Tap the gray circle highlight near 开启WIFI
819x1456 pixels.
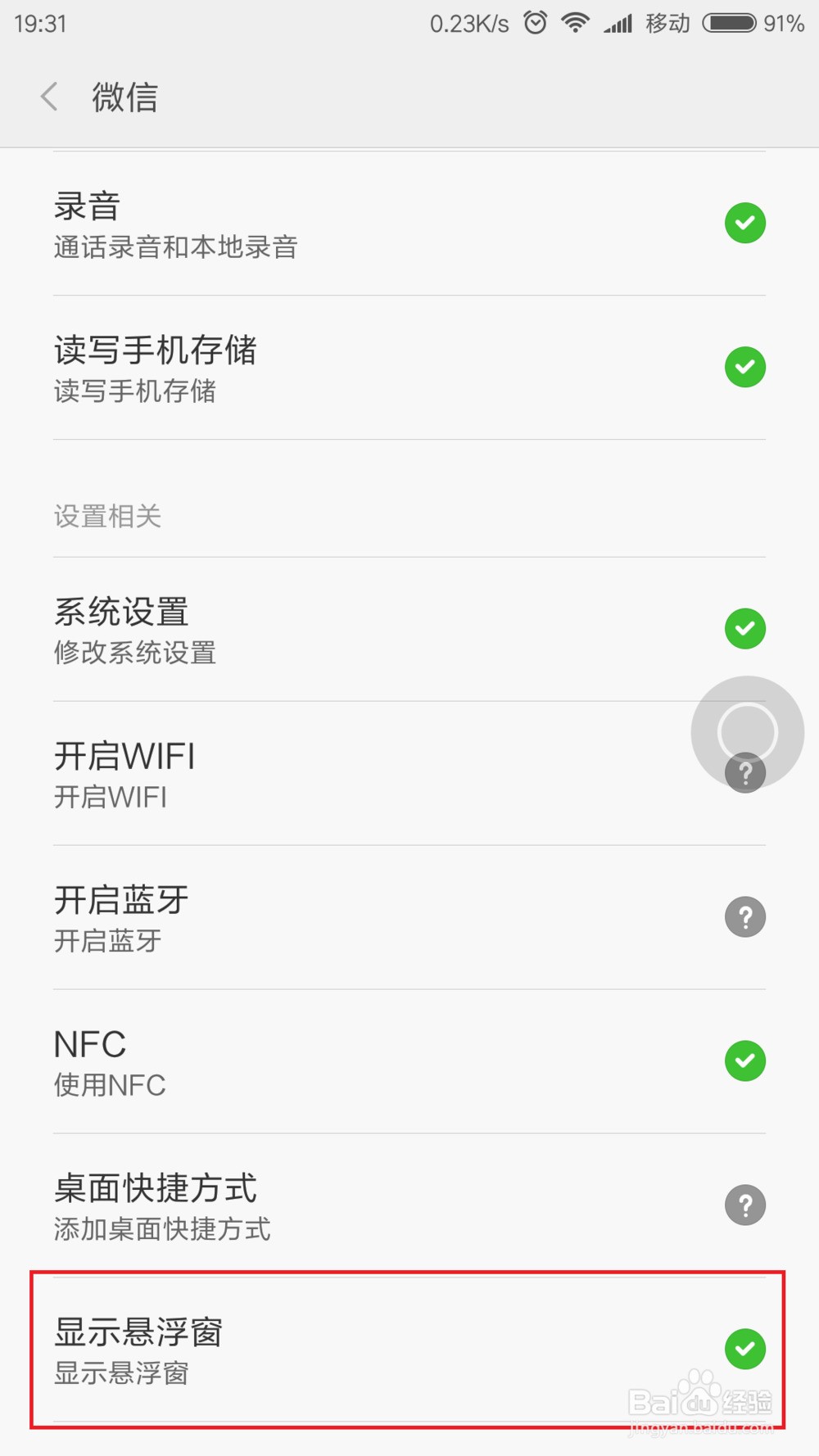[745, 731]
